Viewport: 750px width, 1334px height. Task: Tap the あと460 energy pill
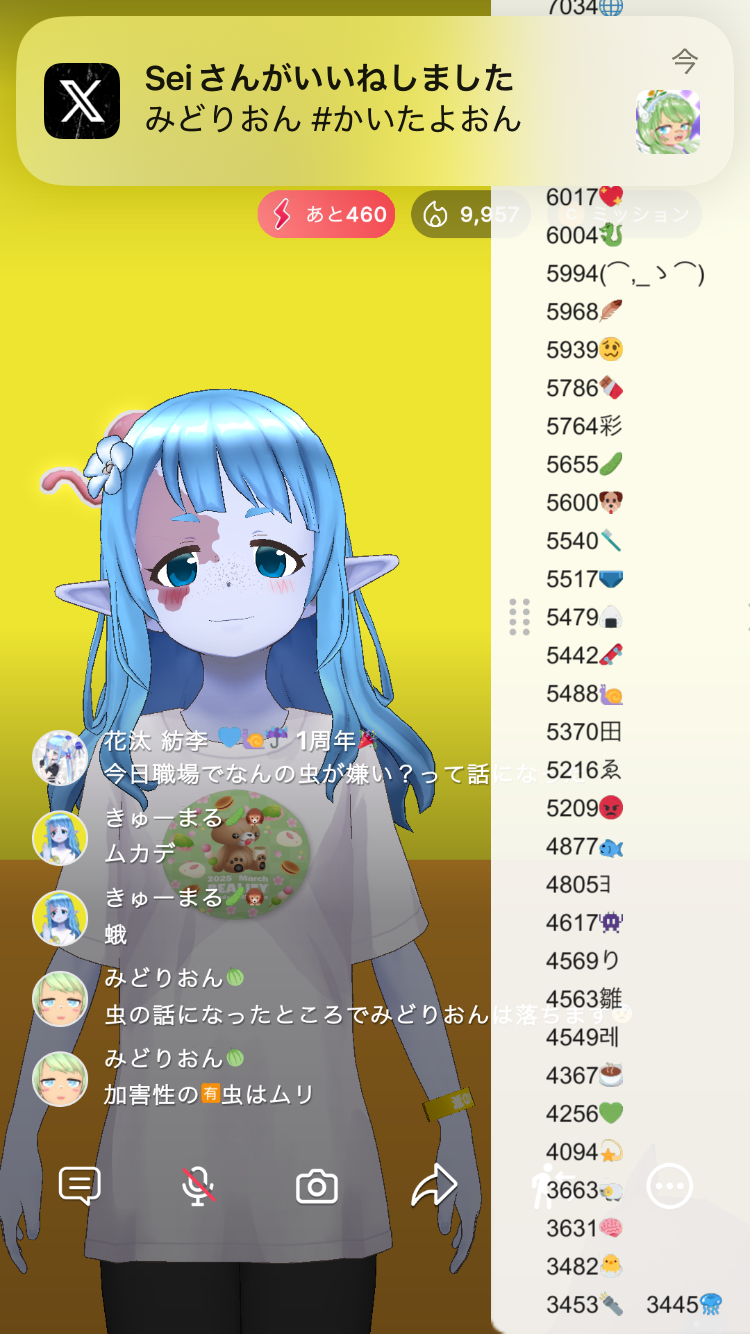326,215
